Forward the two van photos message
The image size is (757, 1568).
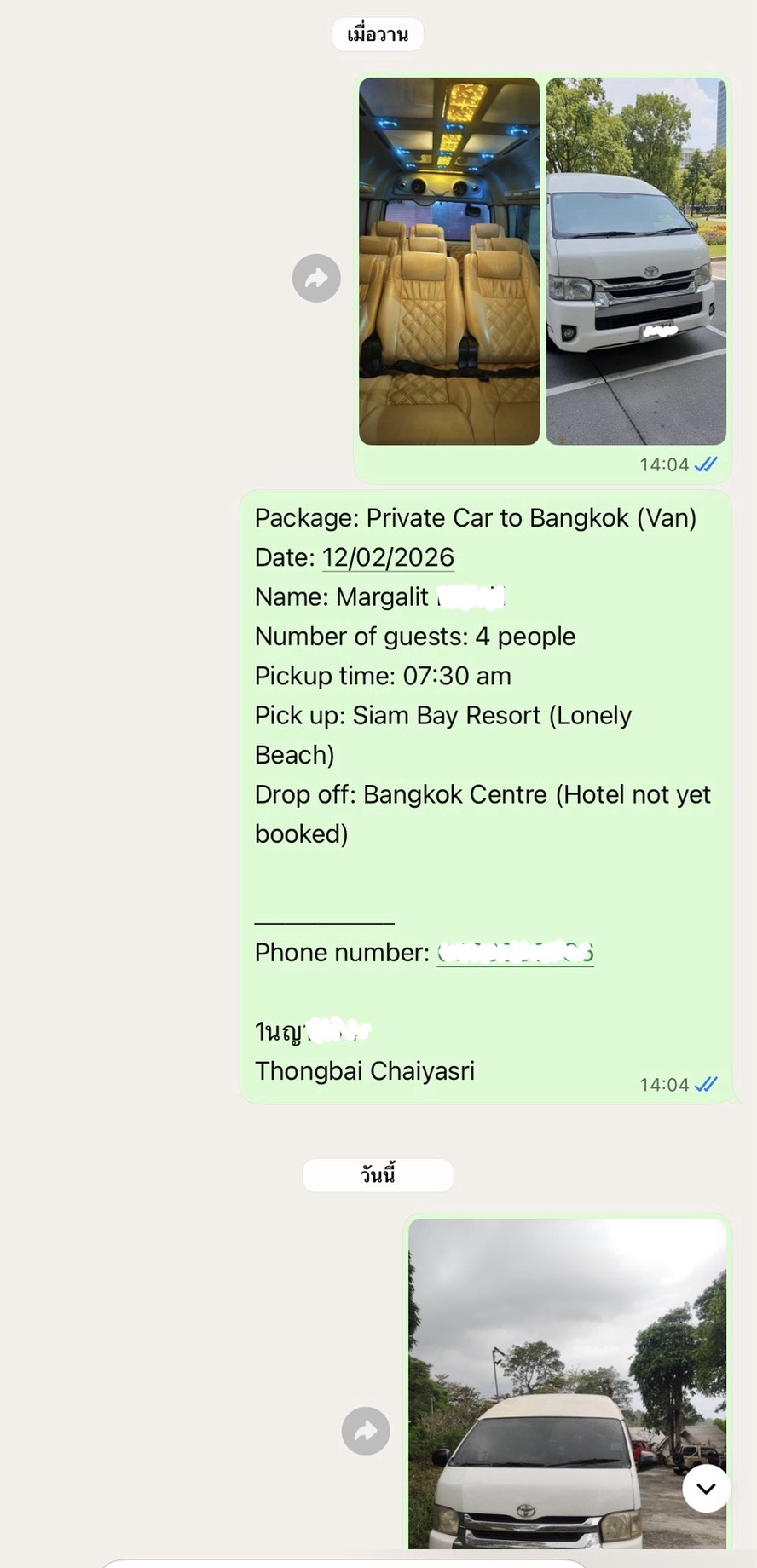pyautogui.click(x=316, y=278)
